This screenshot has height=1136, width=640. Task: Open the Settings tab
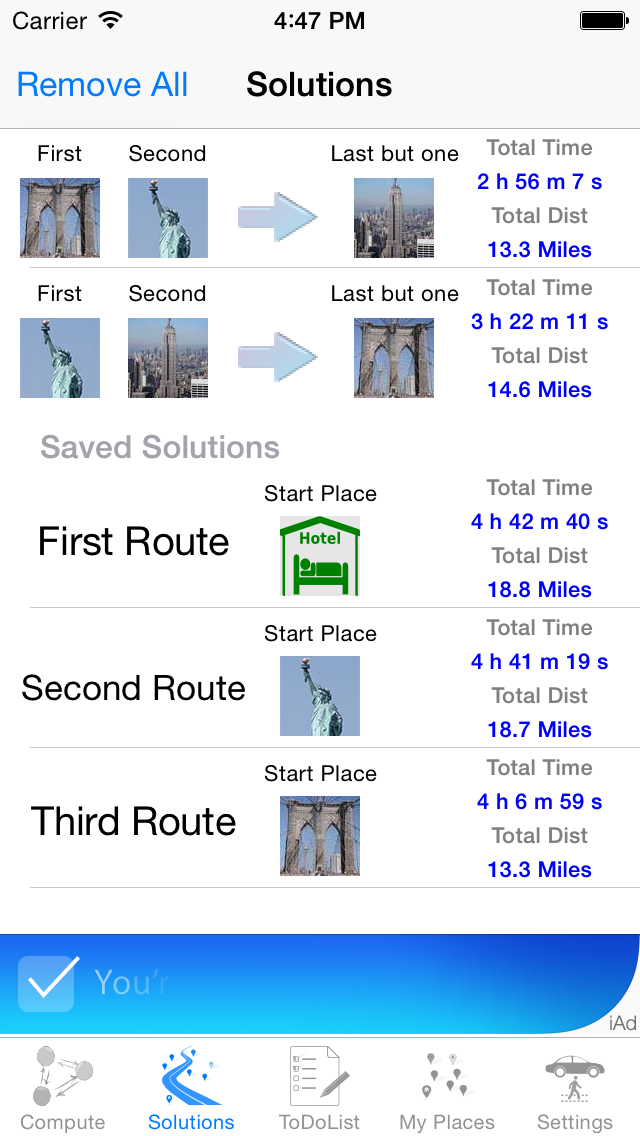point(575,1087)
